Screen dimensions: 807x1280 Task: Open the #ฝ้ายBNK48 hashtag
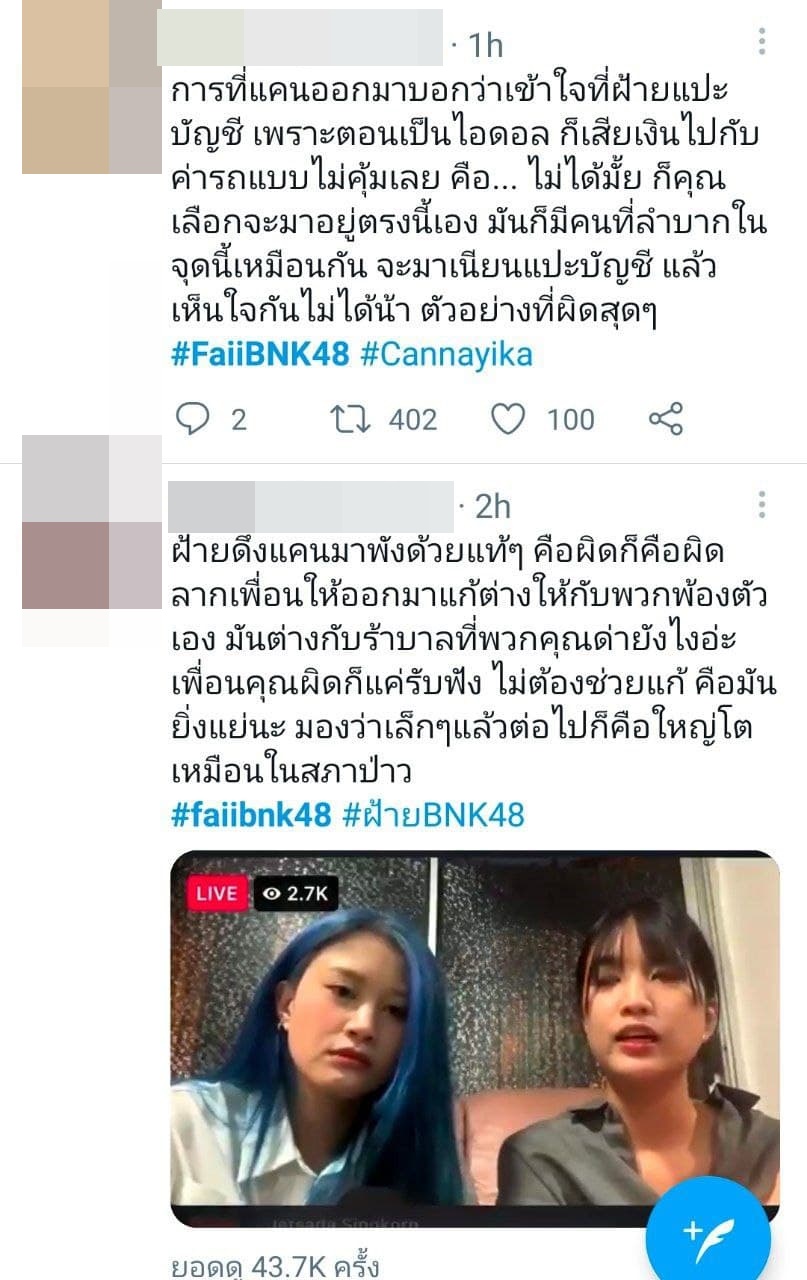[433, 814]
